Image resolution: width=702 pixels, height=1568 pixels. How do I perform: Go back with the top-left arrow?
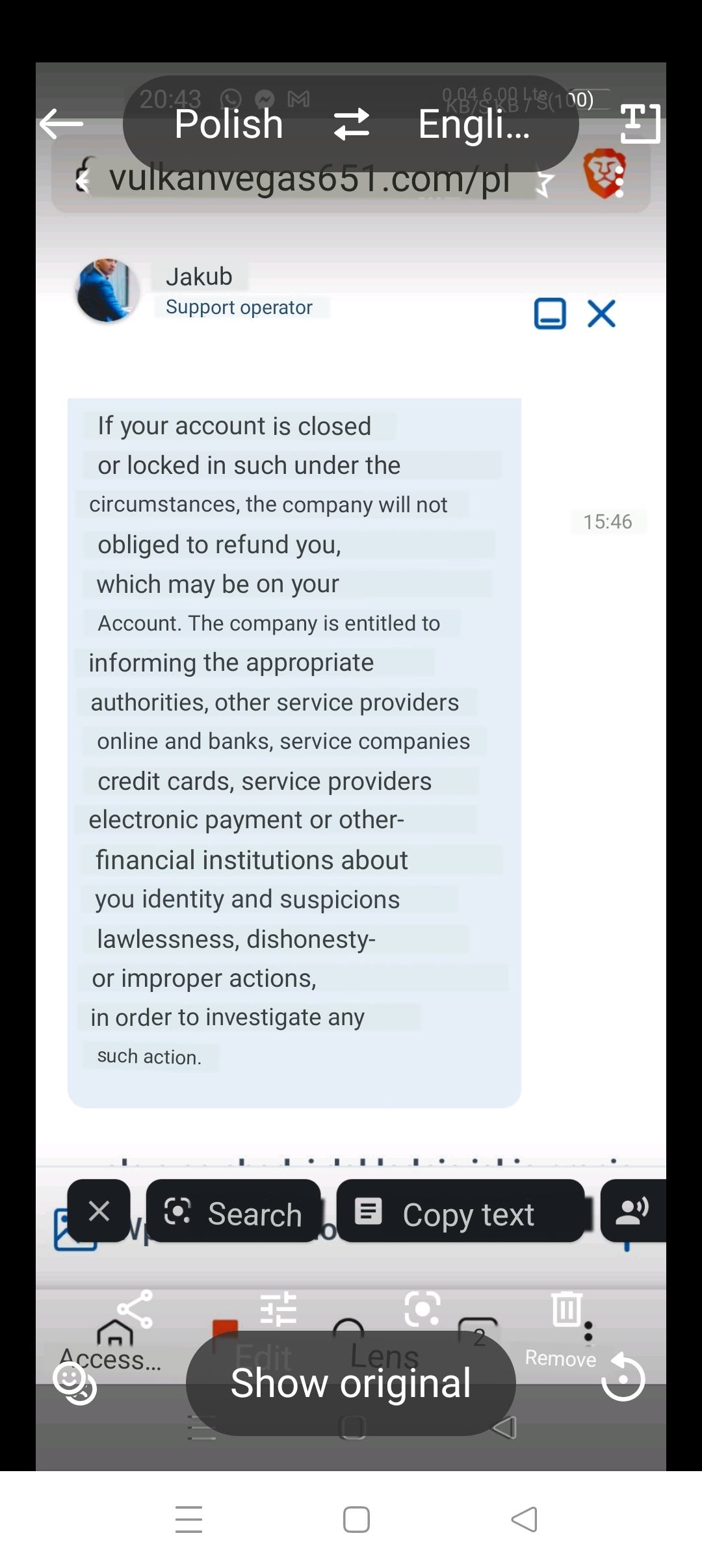coord(61,124)
